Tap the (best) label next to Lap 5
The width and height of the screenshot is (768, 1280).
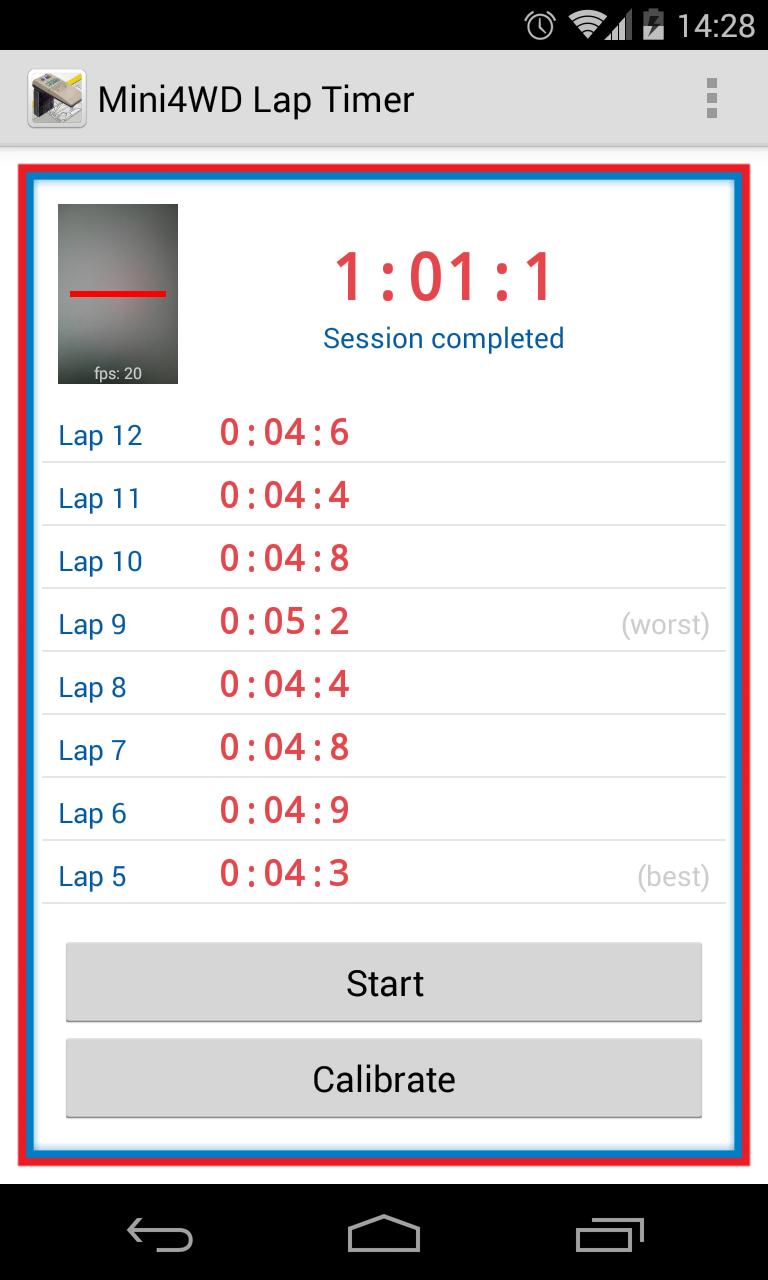coord(675,876)
